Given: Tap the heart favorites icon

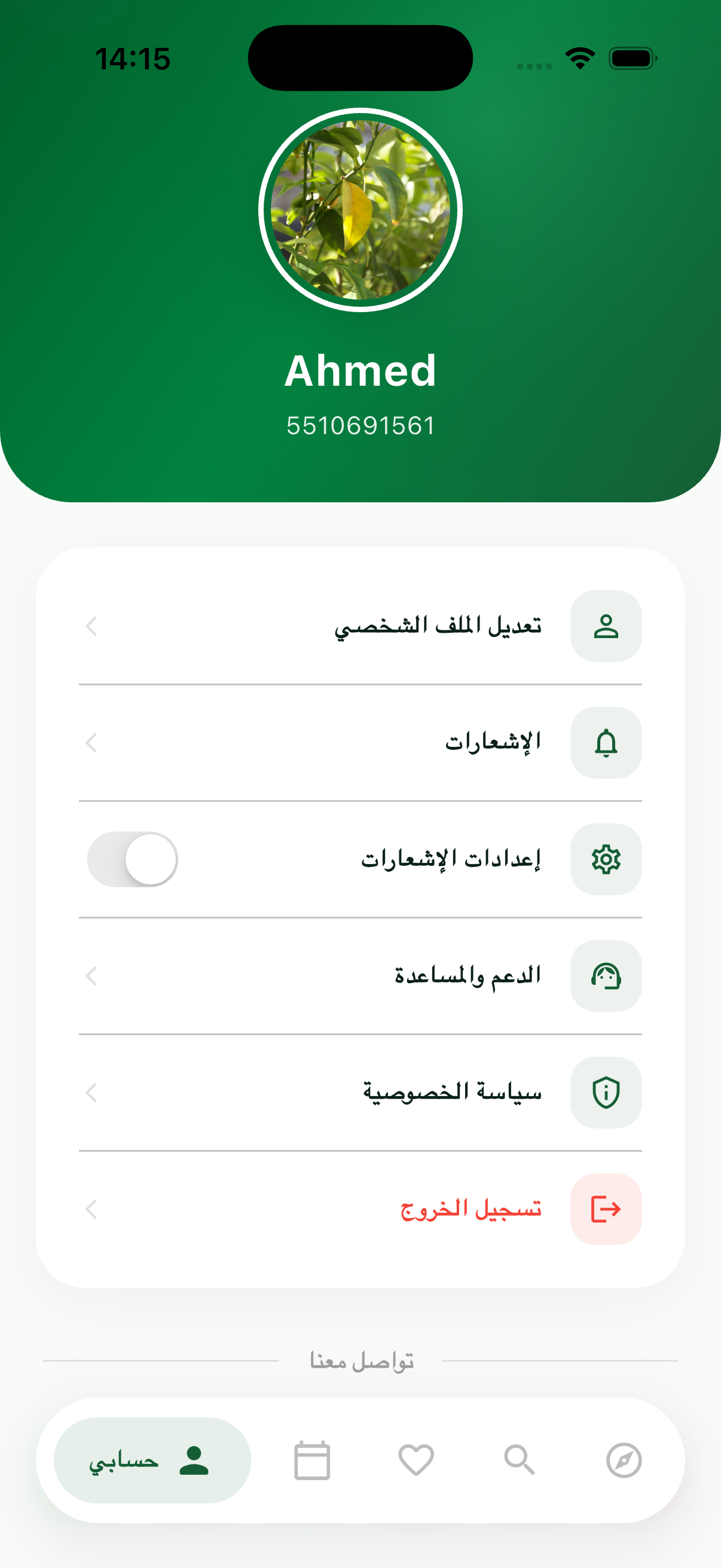Looking at the screenshot, I should (x=416, y=1463).
